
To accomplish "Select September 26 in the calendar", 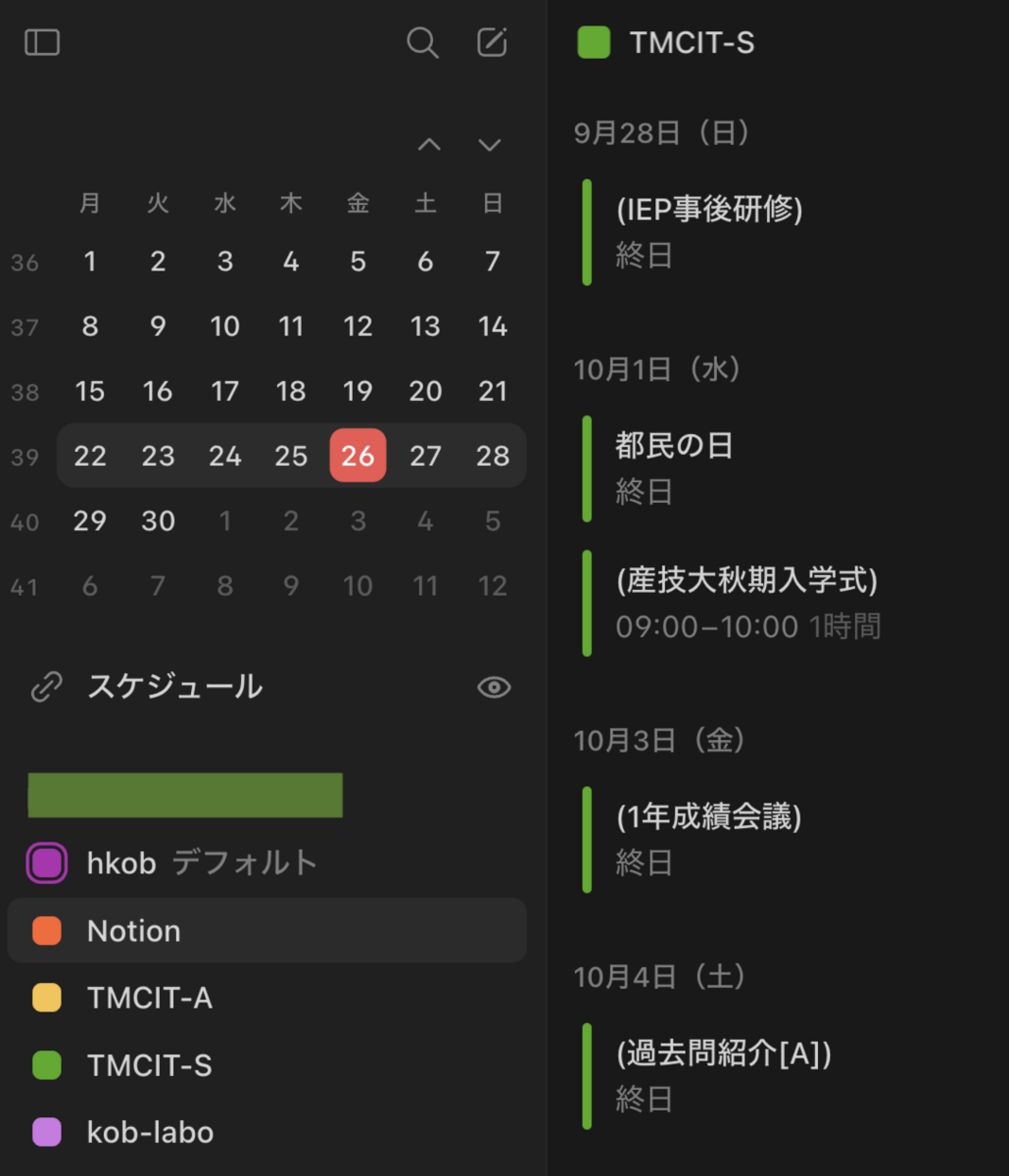I will coord(358,456).
